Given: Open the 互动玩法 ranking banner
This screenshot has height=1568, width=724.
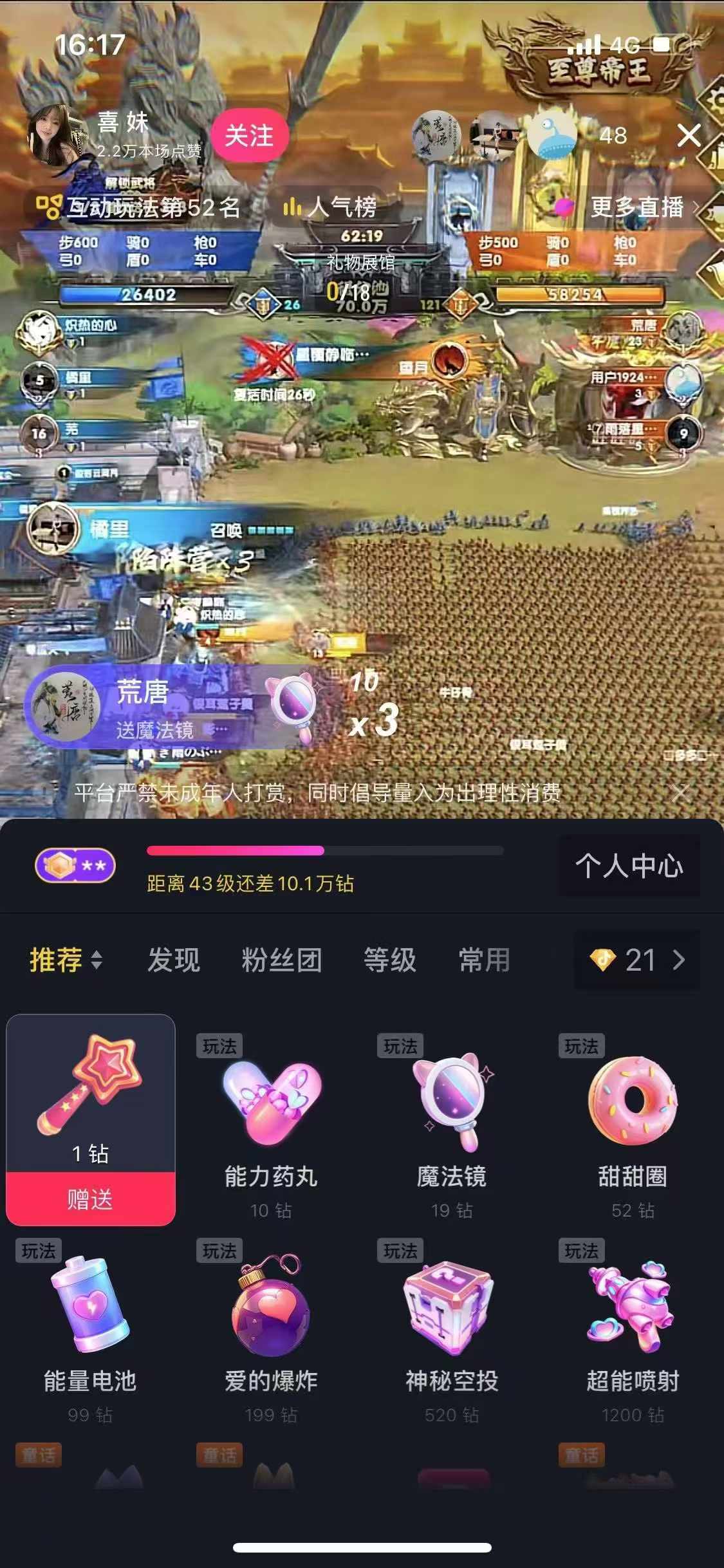Looking at the screenshot, I should click(x=140, y=207).
